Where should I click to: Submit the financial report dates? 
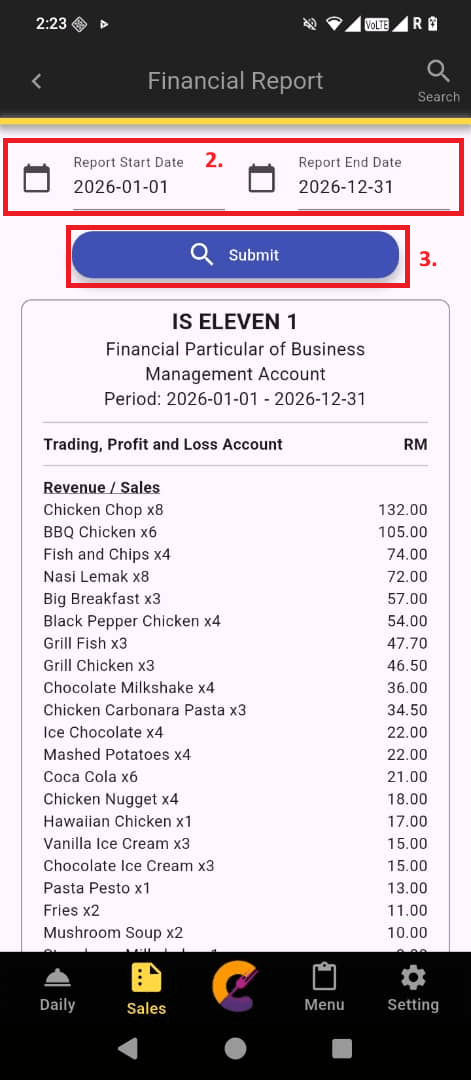pos(236,255)
